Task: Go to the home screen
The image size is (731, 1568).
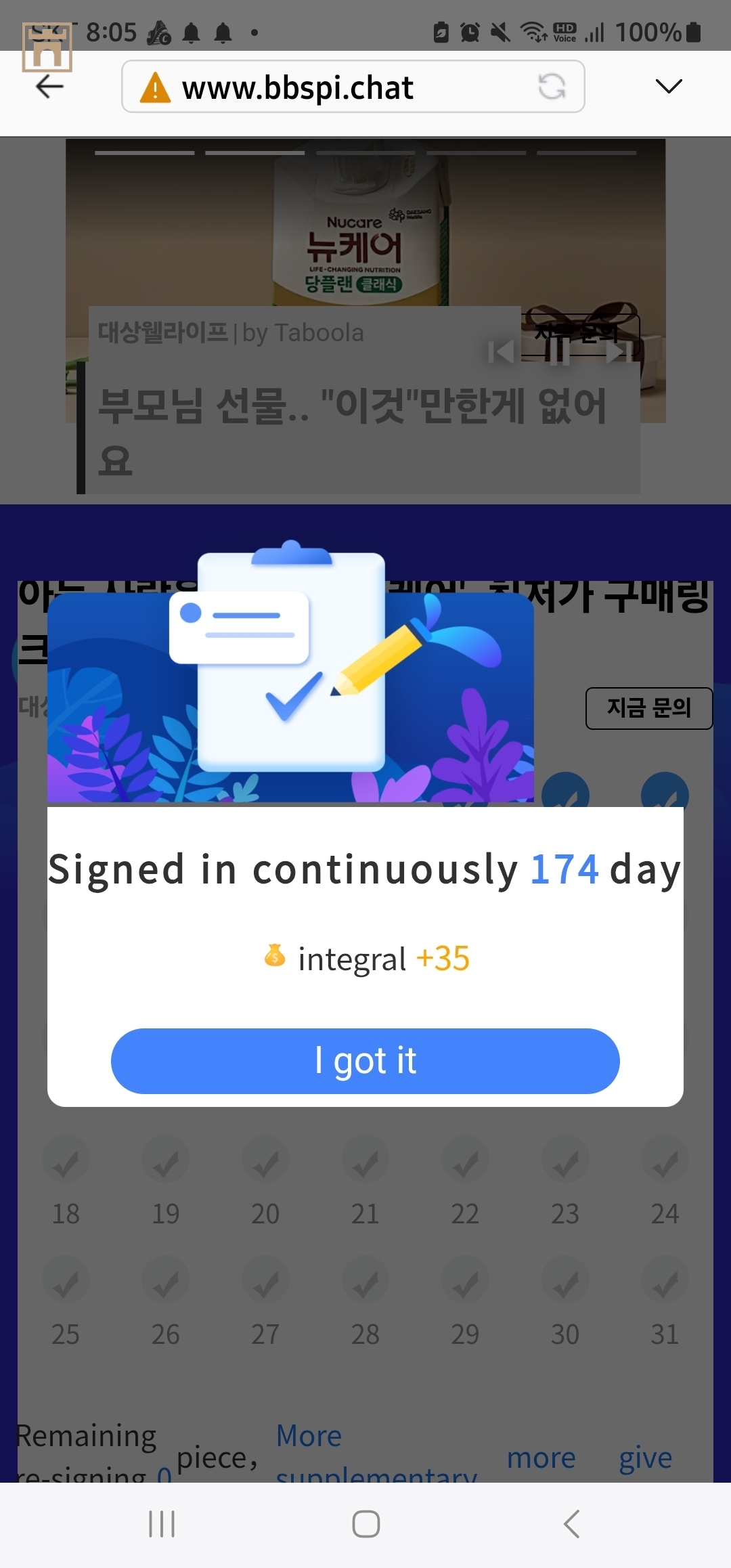Action: 365,1524
